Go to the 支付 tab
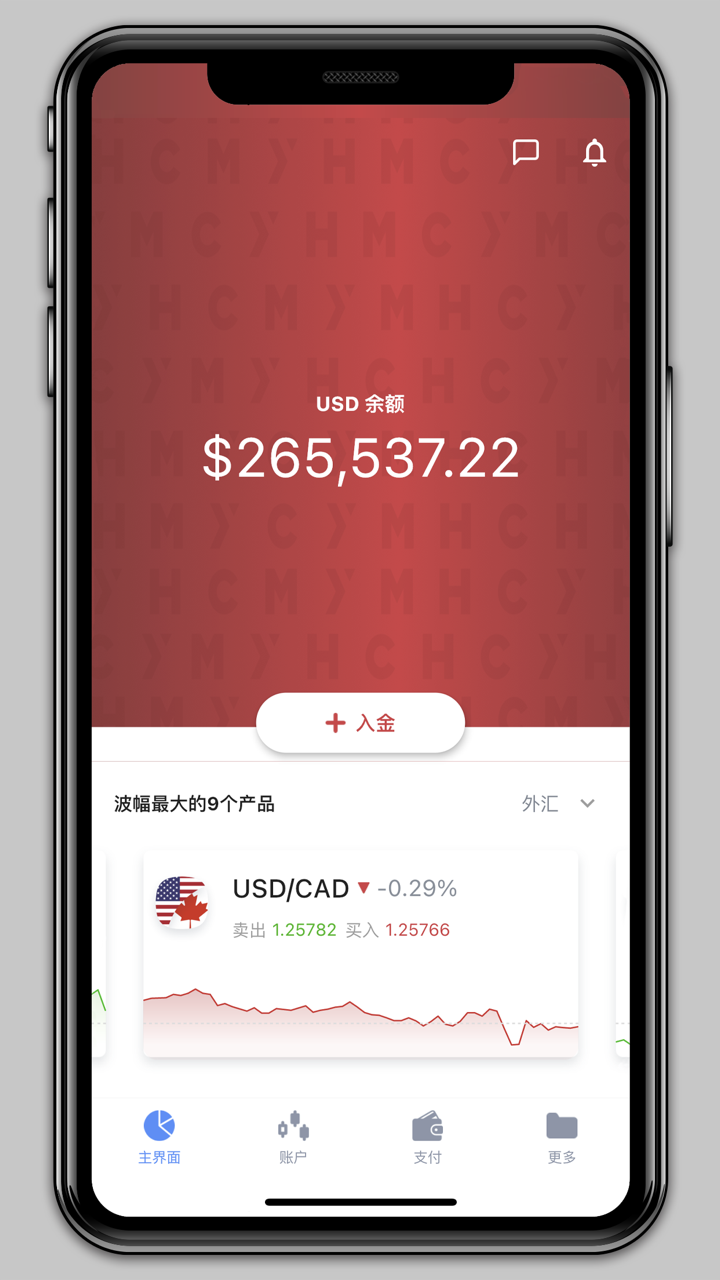This screenshot has width=720, height=1280. [428, 1138]
